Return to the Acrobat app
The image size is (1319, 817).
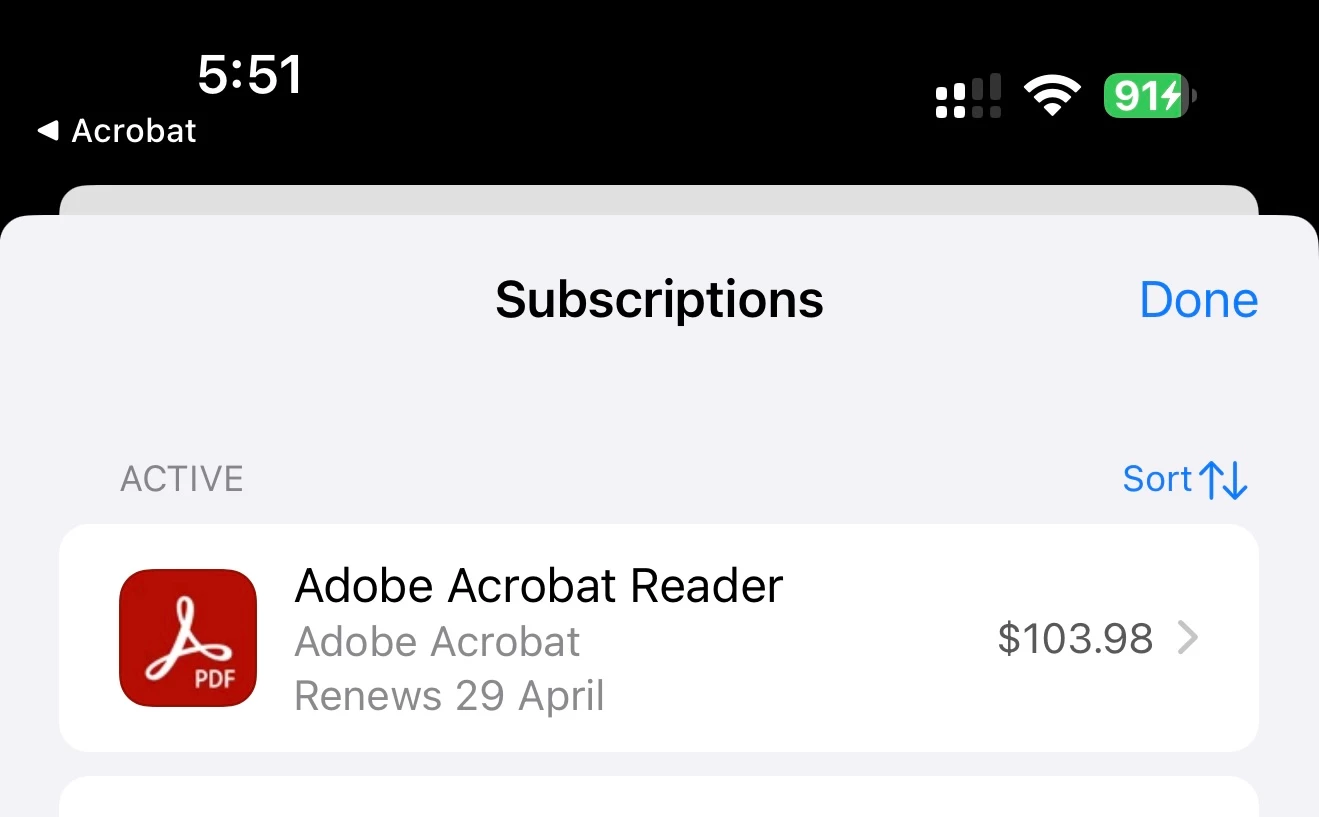coord(117,131)
